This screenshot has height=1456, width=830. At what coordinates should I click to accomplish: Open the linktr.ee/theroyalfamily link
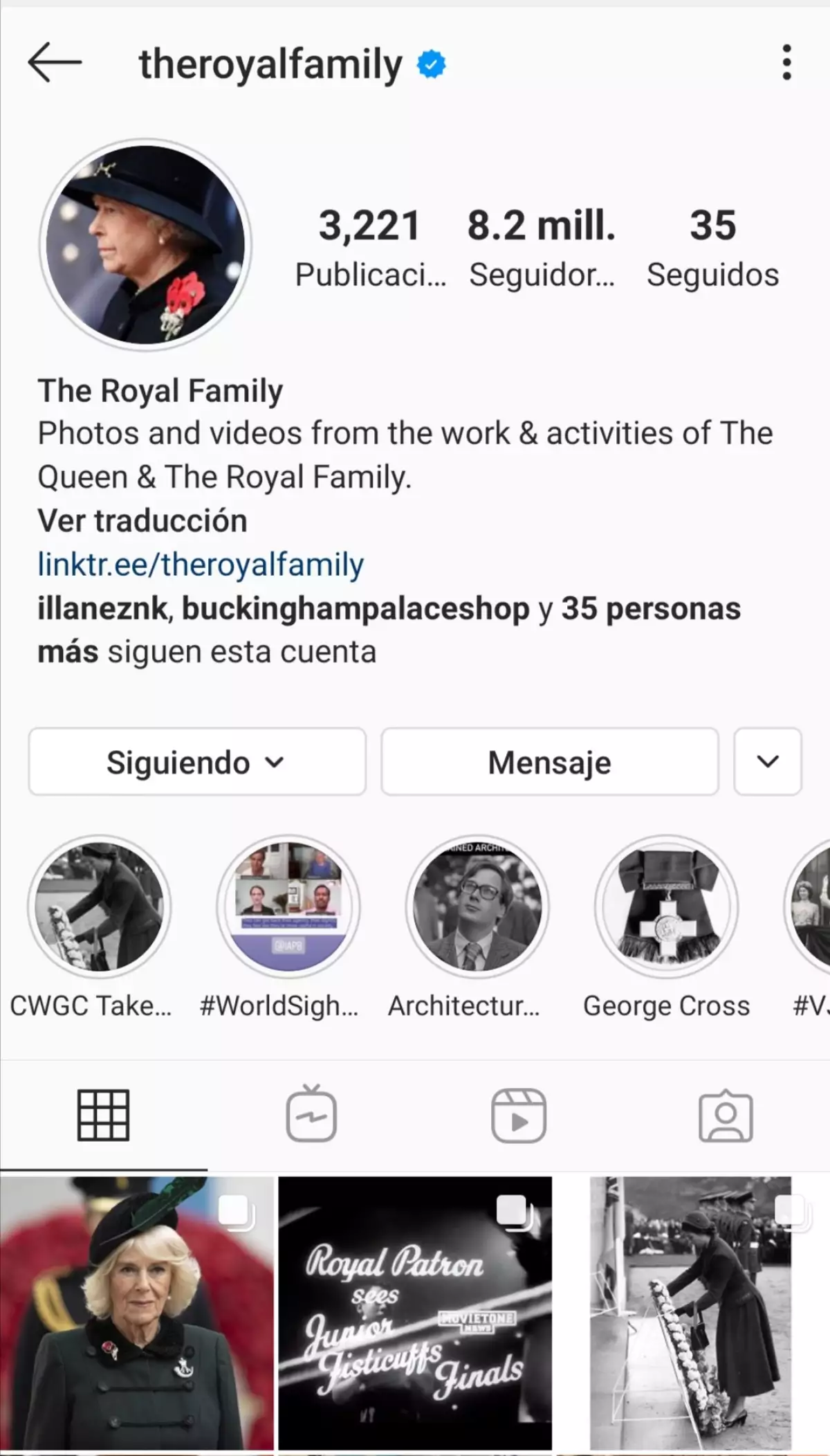[x=201, y=565]
